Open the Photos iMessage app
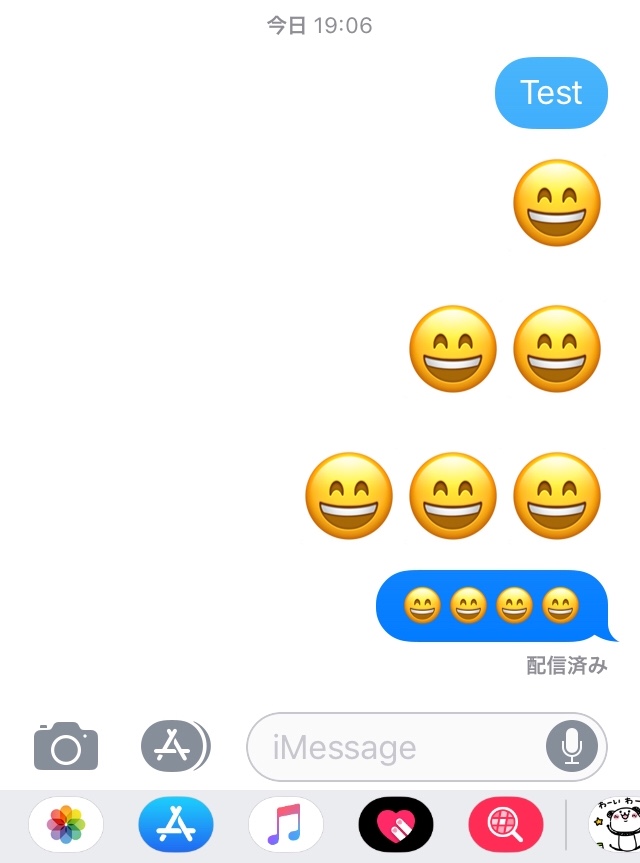This screenshot has width=640, height=863. pos(66,825)
